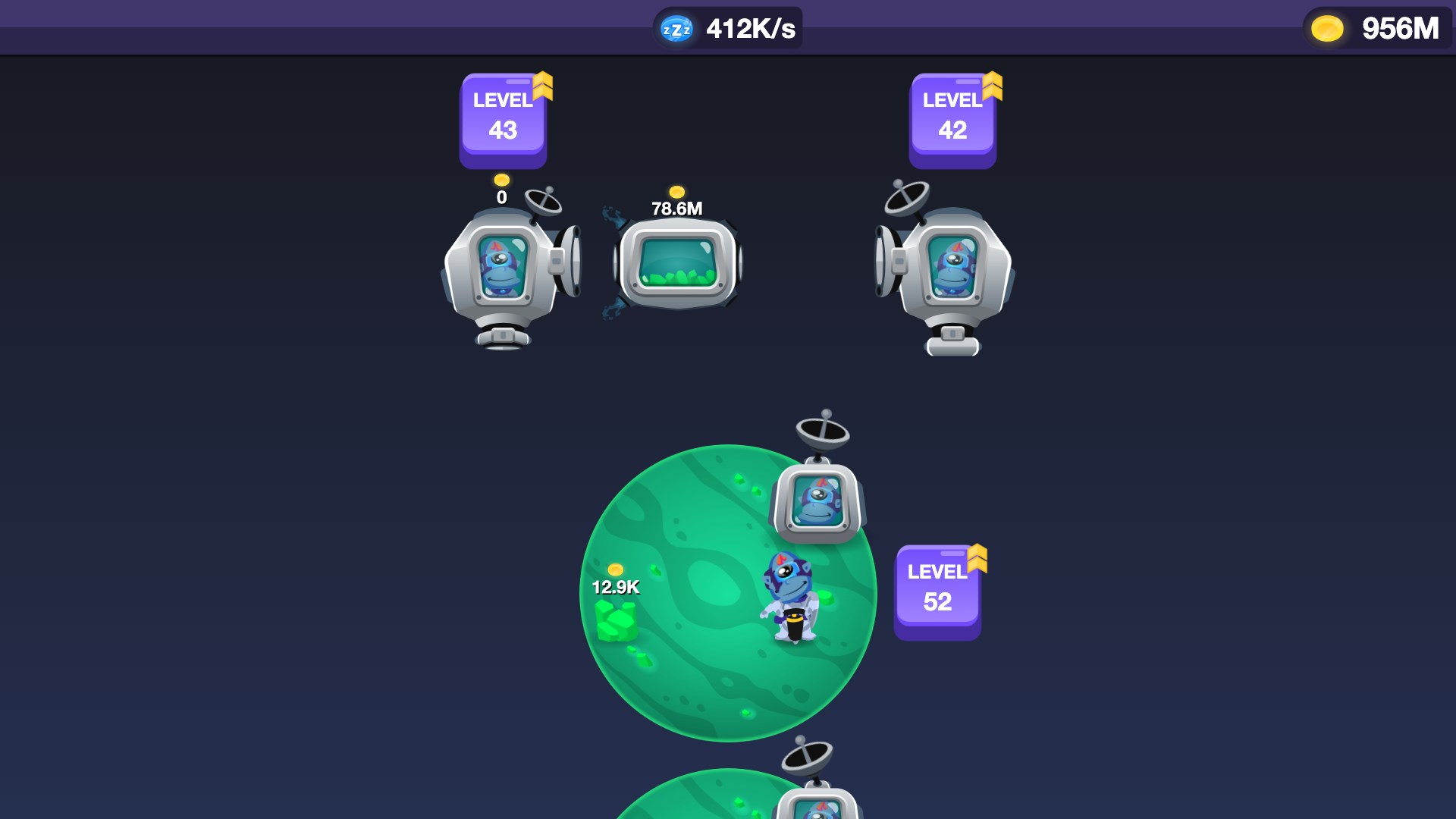Screen dimensions: 1456x819
Task: Open the idle income 412K/s indicator
Action: (728, 29)
